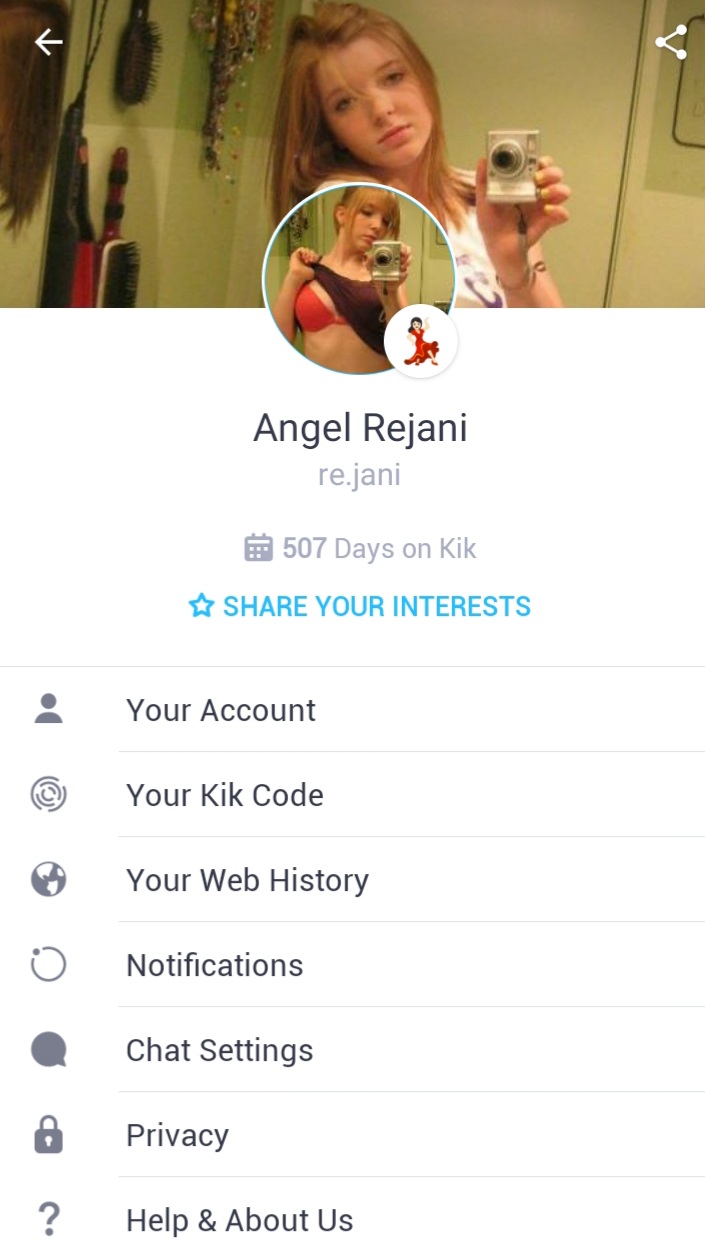
Task: Go back using the arrow icon
Action: [x=48, y=42]
